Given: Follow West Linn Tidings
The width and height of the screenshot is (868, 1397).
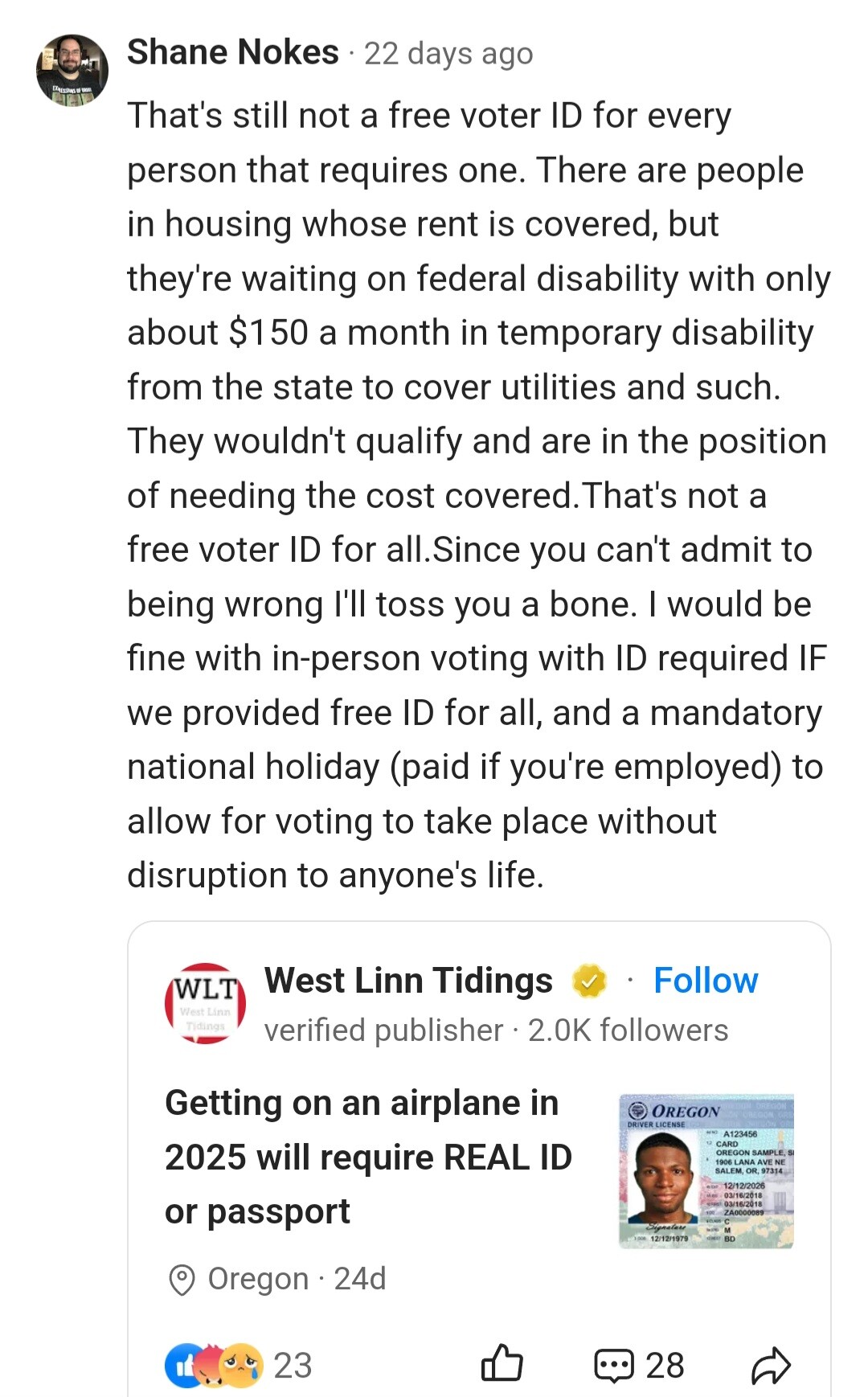Looking at the screenshot, I should click(705, 981).
